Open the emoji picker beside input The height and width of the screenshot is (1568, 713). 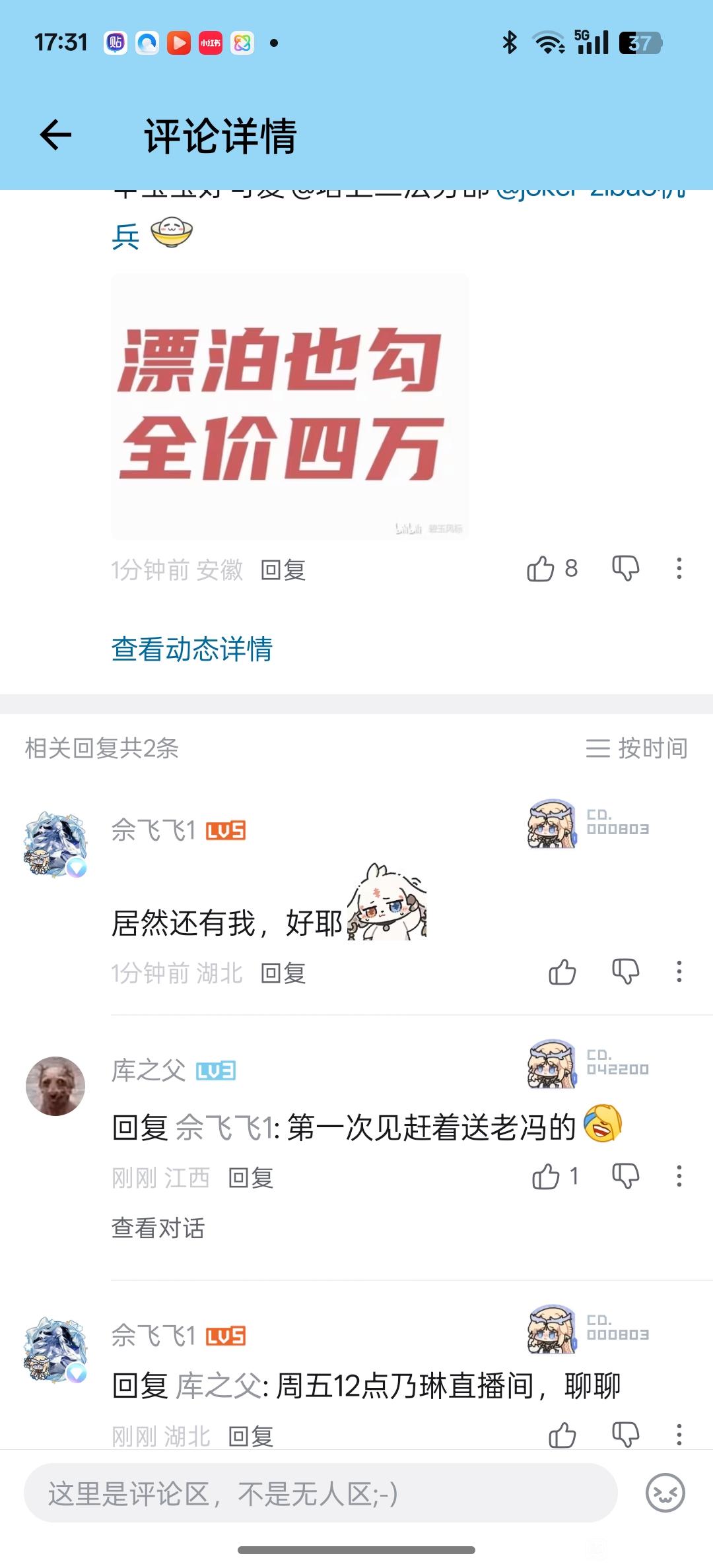(665, 1493)
